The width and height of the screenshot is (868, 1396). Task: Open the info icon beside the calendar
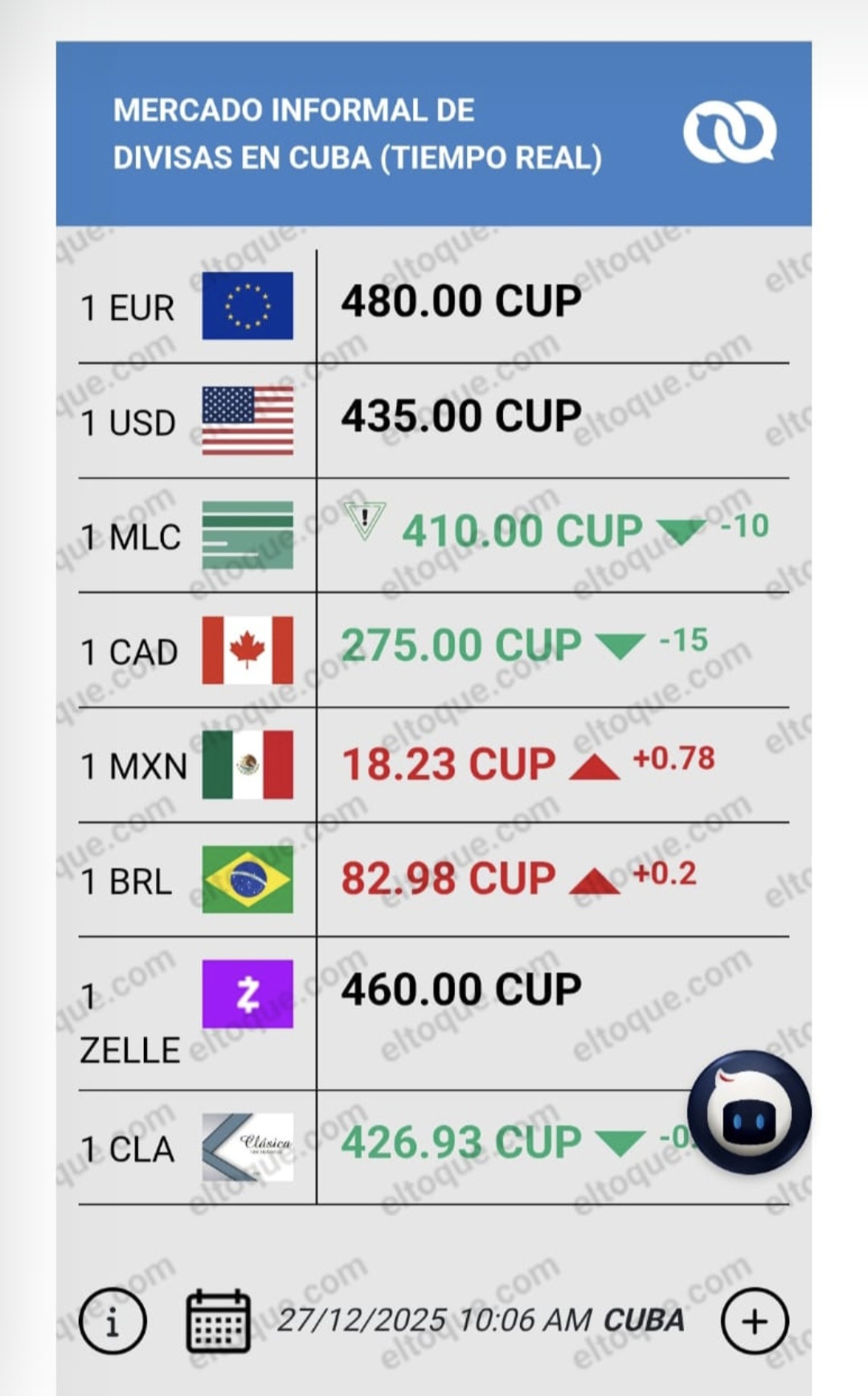tap(113, 1320)
